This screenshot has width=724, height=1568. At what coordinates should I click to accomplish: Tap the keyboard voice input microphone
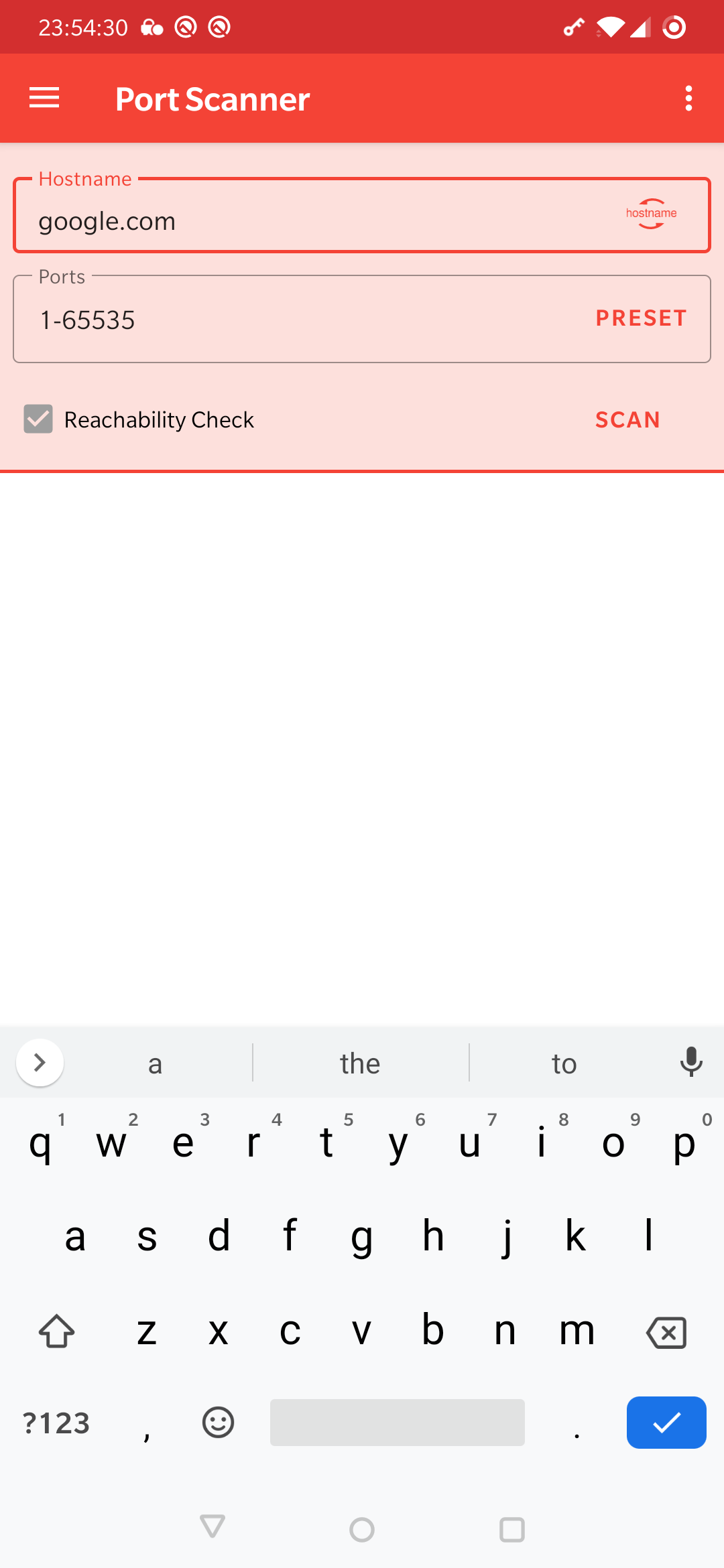pyautogui.click(x=690, y=1062)
